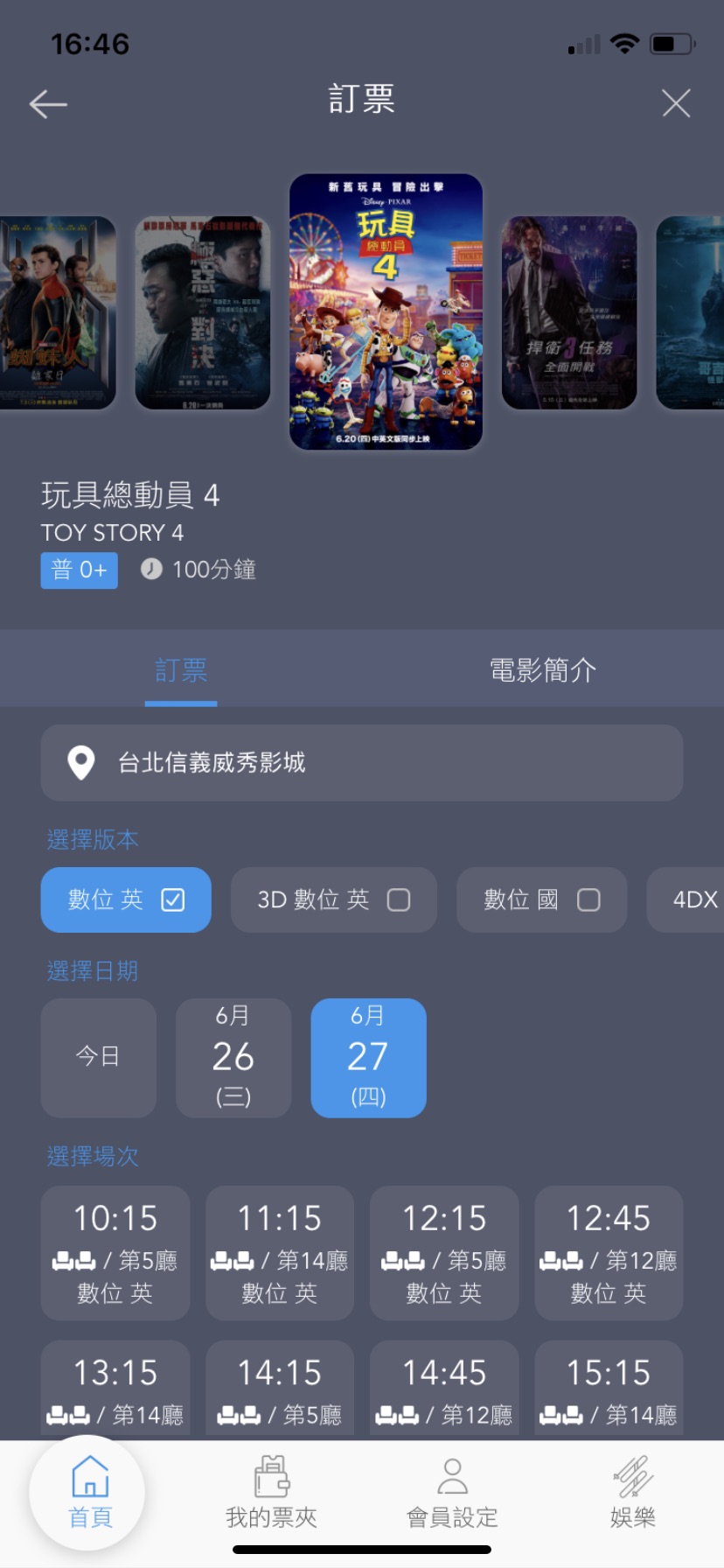Check the 數位 國 version
Viewport: 724px width, 1568px height.
(541, 899)
